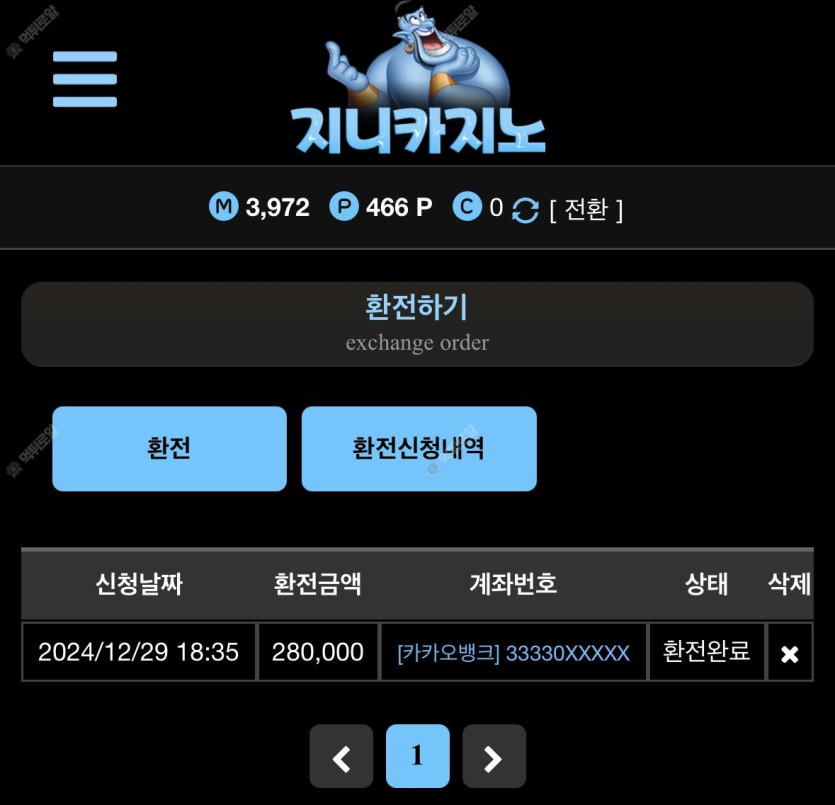Refresh balance with the sync icon

tap(525, 210)
